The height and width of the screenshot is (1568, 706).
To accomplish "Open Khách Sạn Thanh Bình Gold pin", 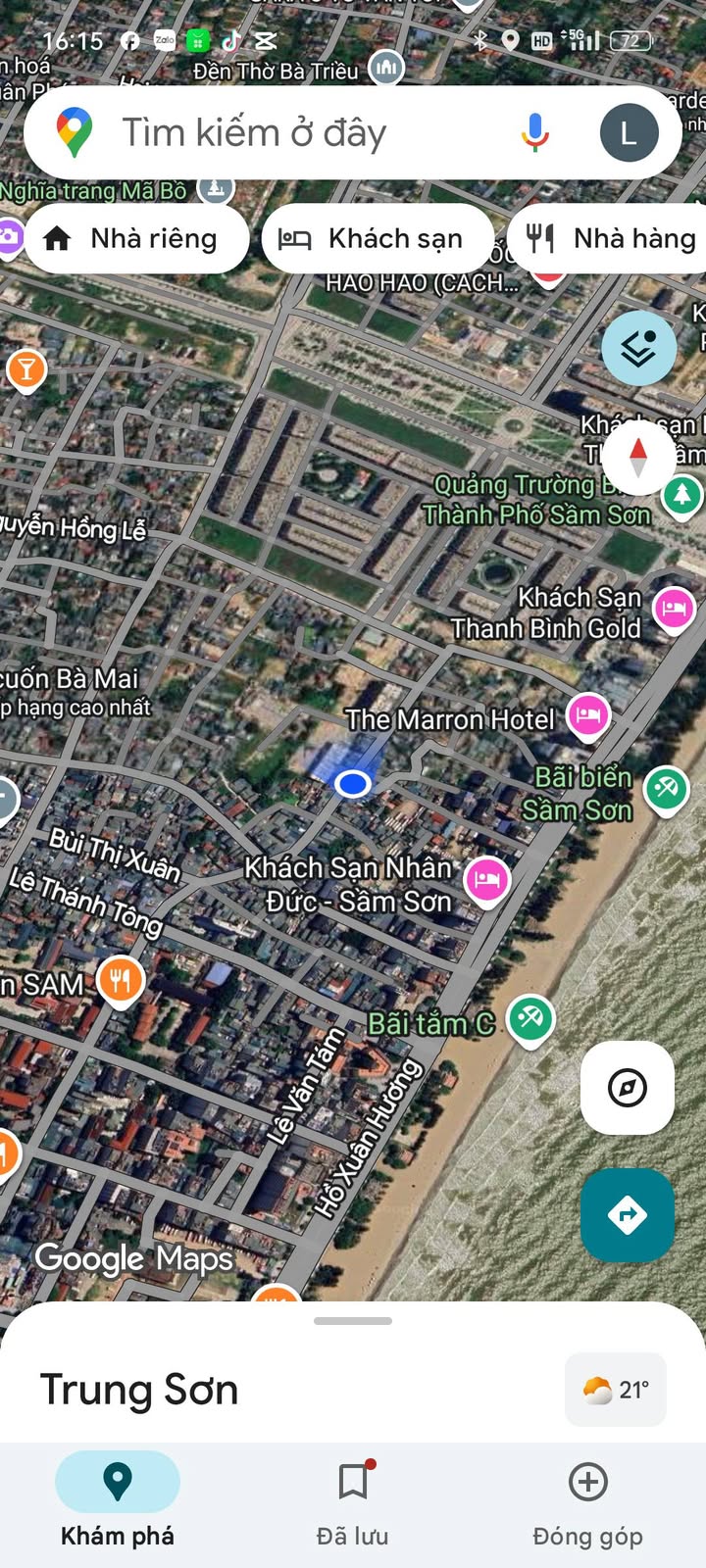I will click(674, 610).
